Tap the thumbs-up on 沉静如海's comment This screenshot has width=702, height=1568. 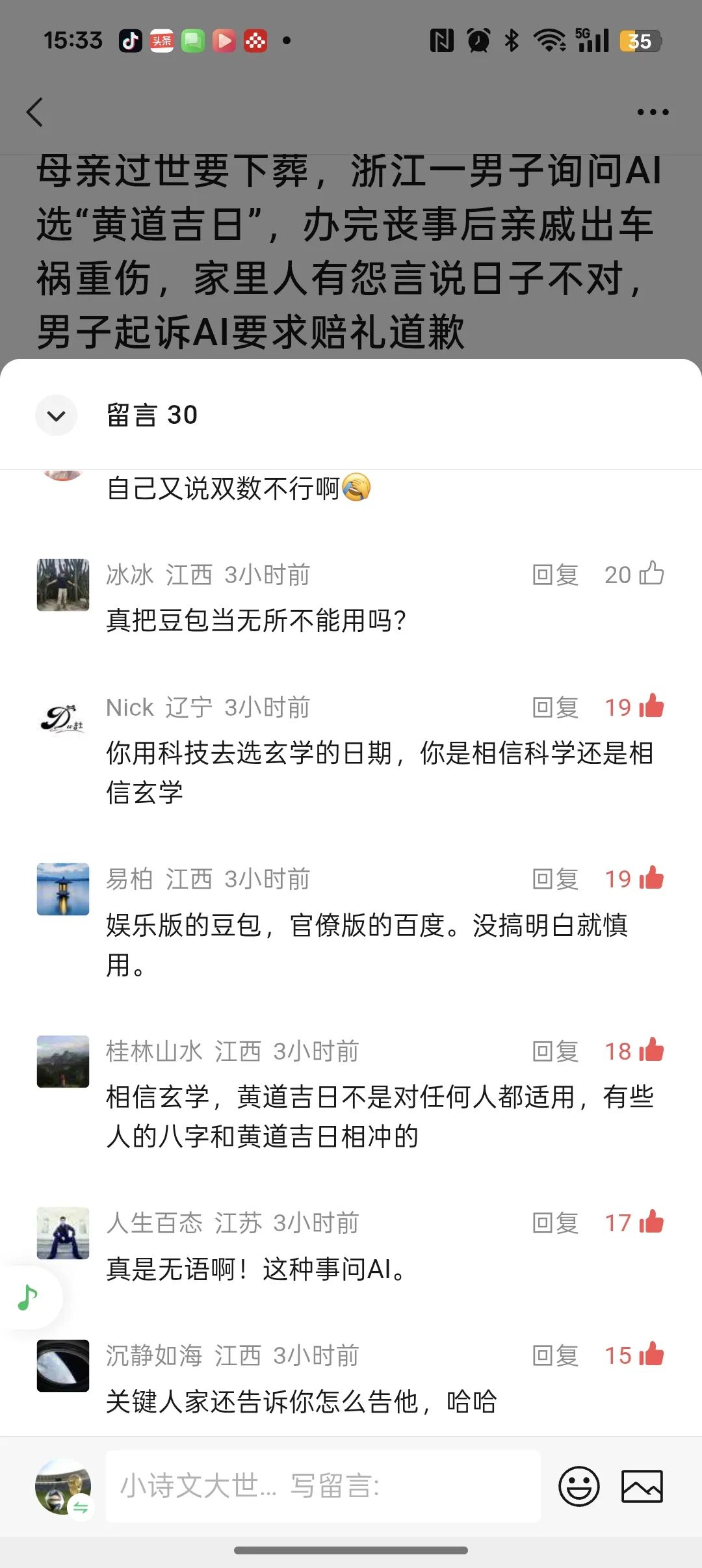652,1355
